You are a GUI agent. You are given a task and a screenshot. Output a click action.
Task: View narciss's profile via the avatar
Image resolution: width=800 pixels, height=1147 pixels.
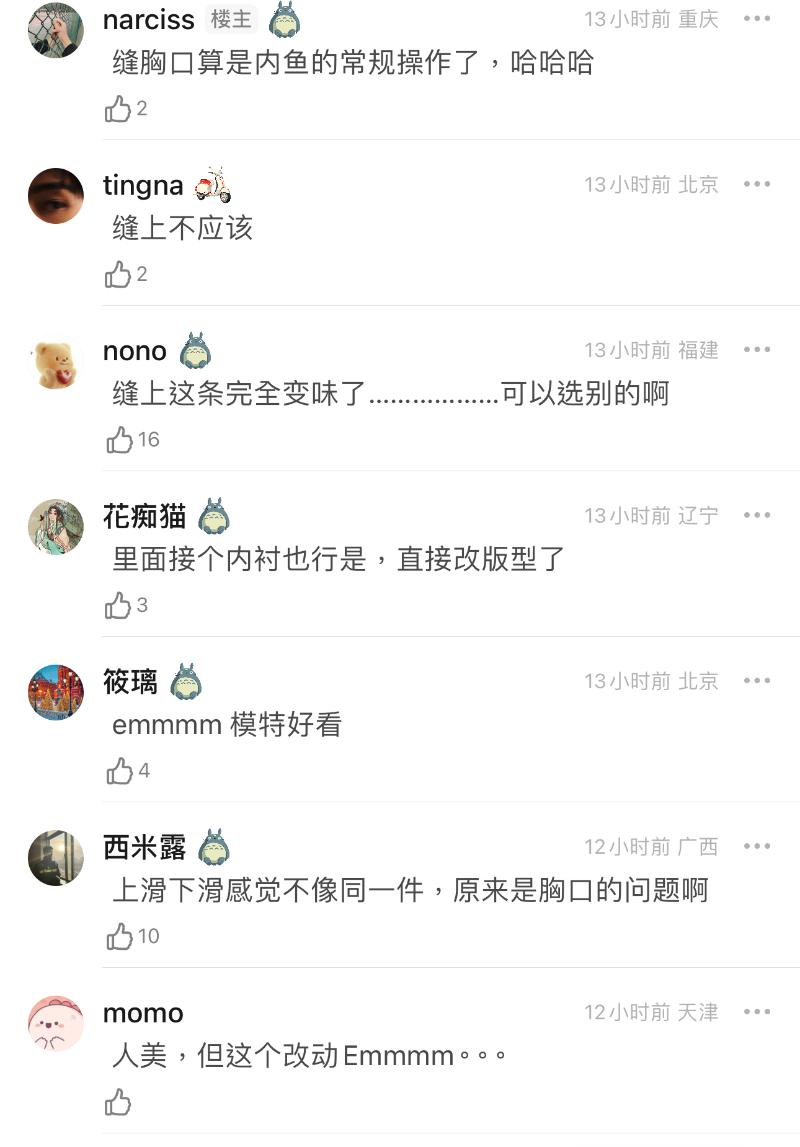pos(55,30)
